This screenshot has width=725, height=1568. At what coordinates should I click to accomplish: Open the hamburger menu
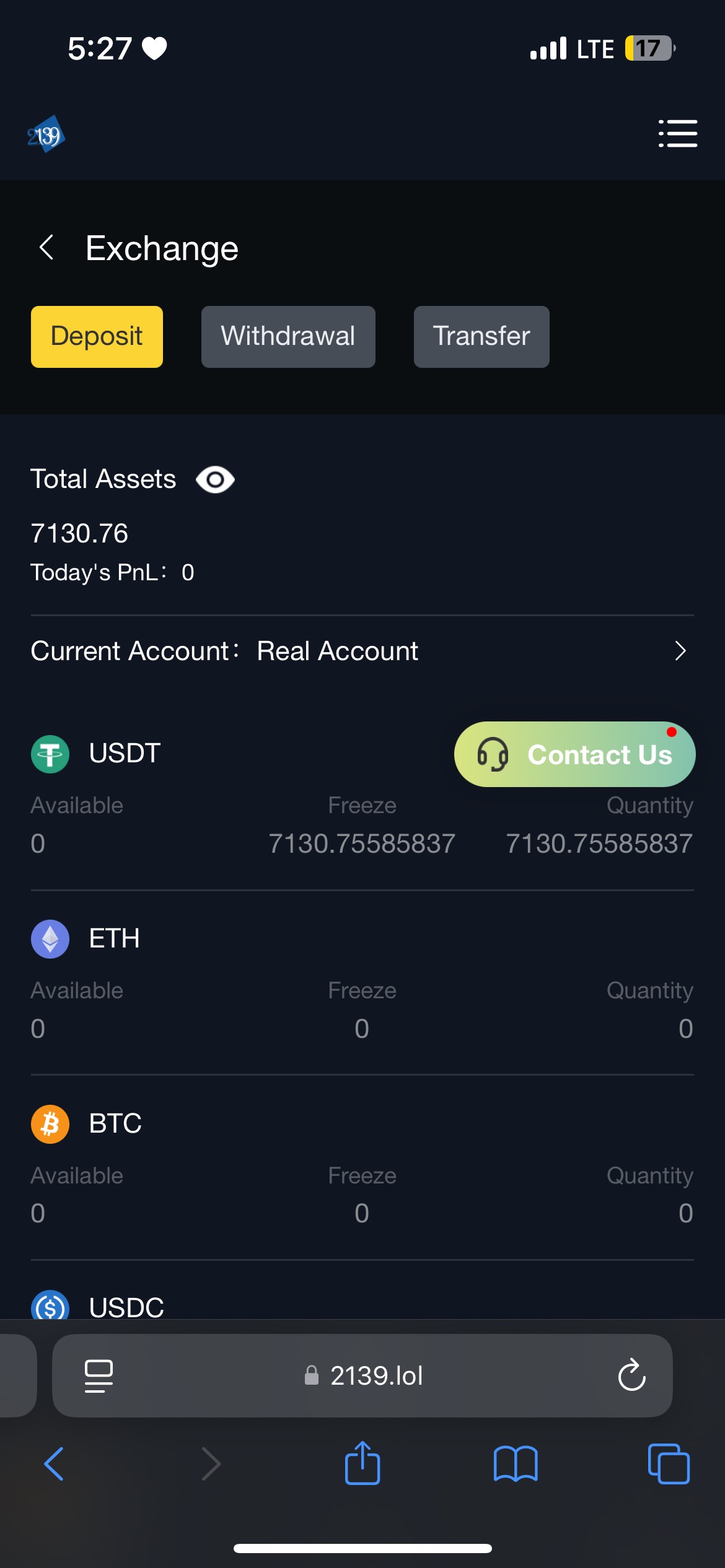point(677,134)
